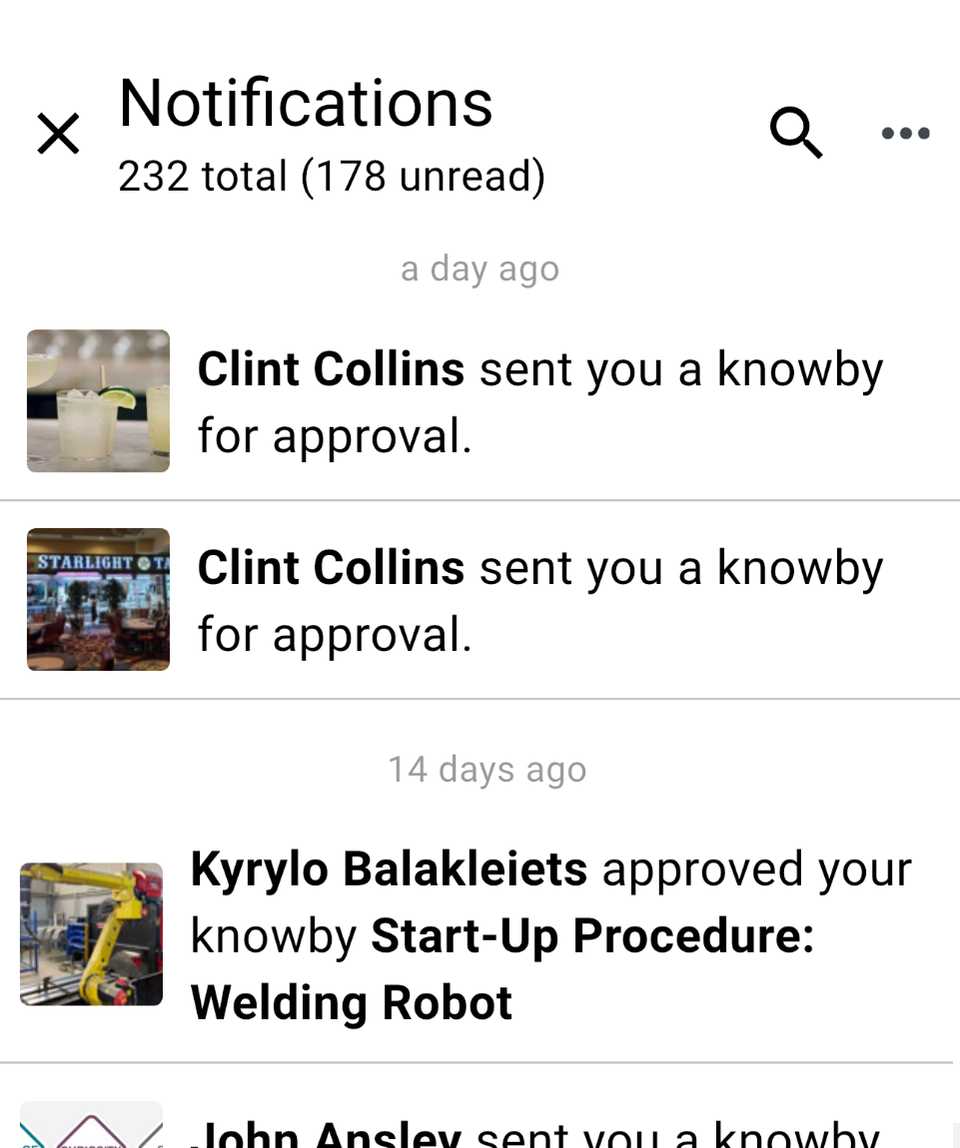Viewport: 960px width, 1148px height.
Task: Search the notifications
Action: point(796,133)
